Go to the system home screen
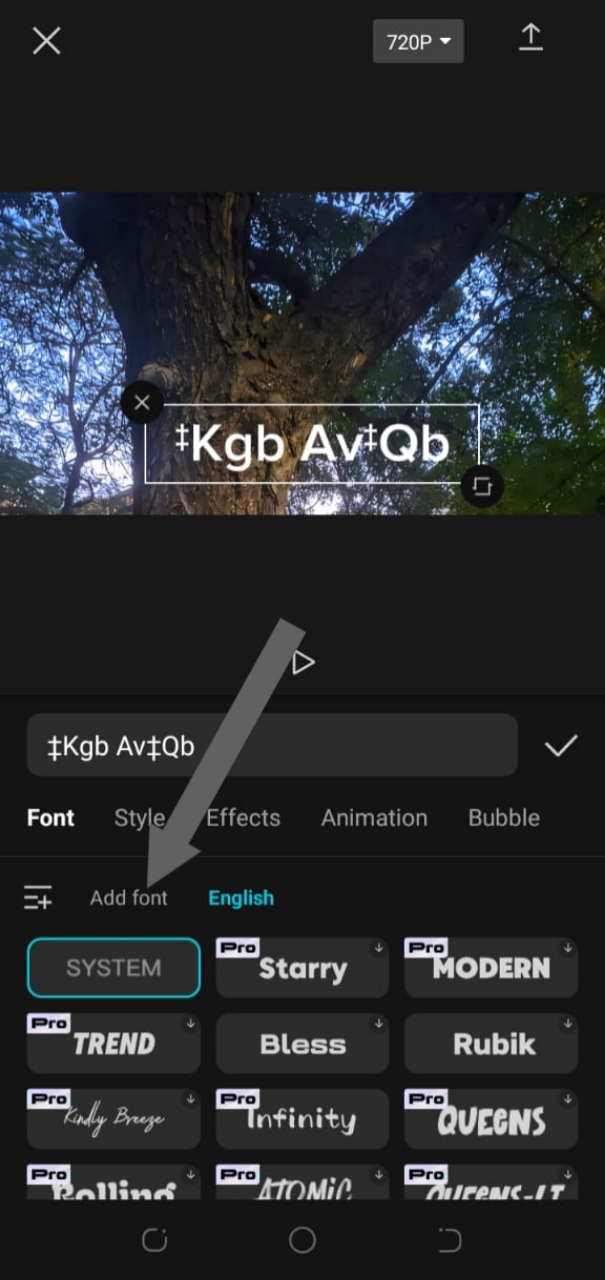This screenshot has height=1280, width=605. [302, 1241]
